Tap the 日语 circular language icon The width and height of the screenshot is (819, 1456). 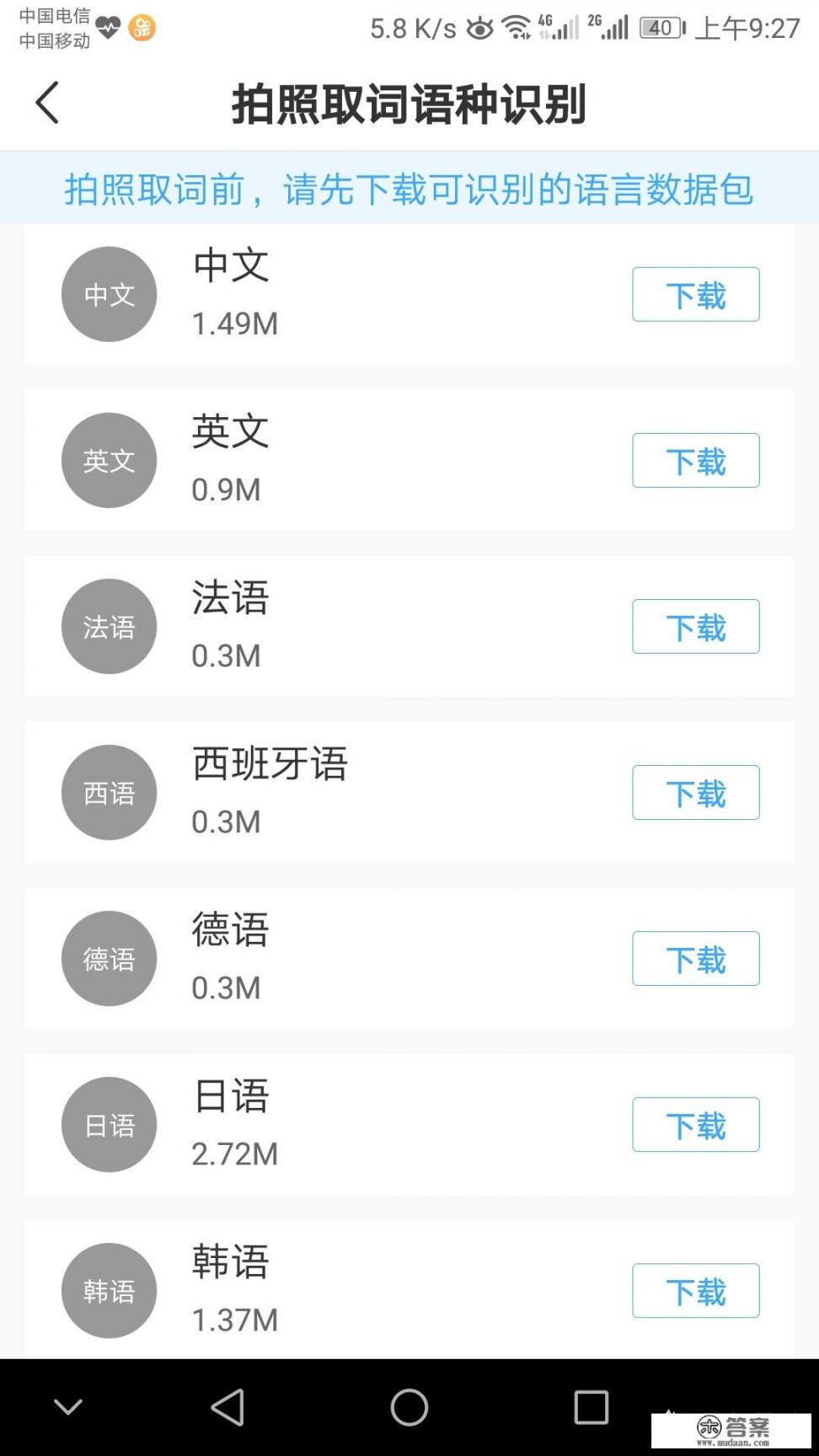pos(109,1124)
